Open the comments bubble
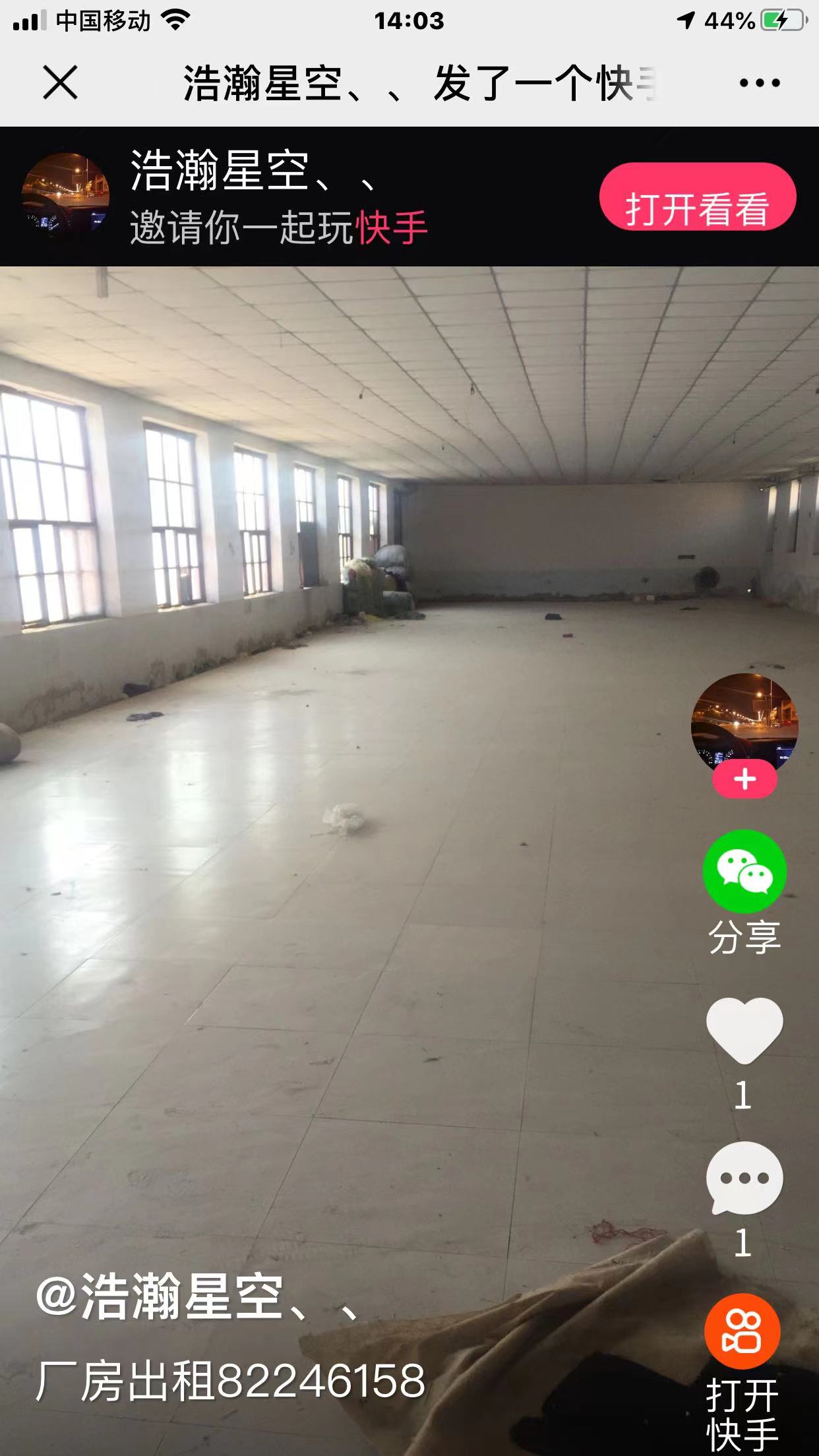819x1456 pixels. tap(744, 1179)
